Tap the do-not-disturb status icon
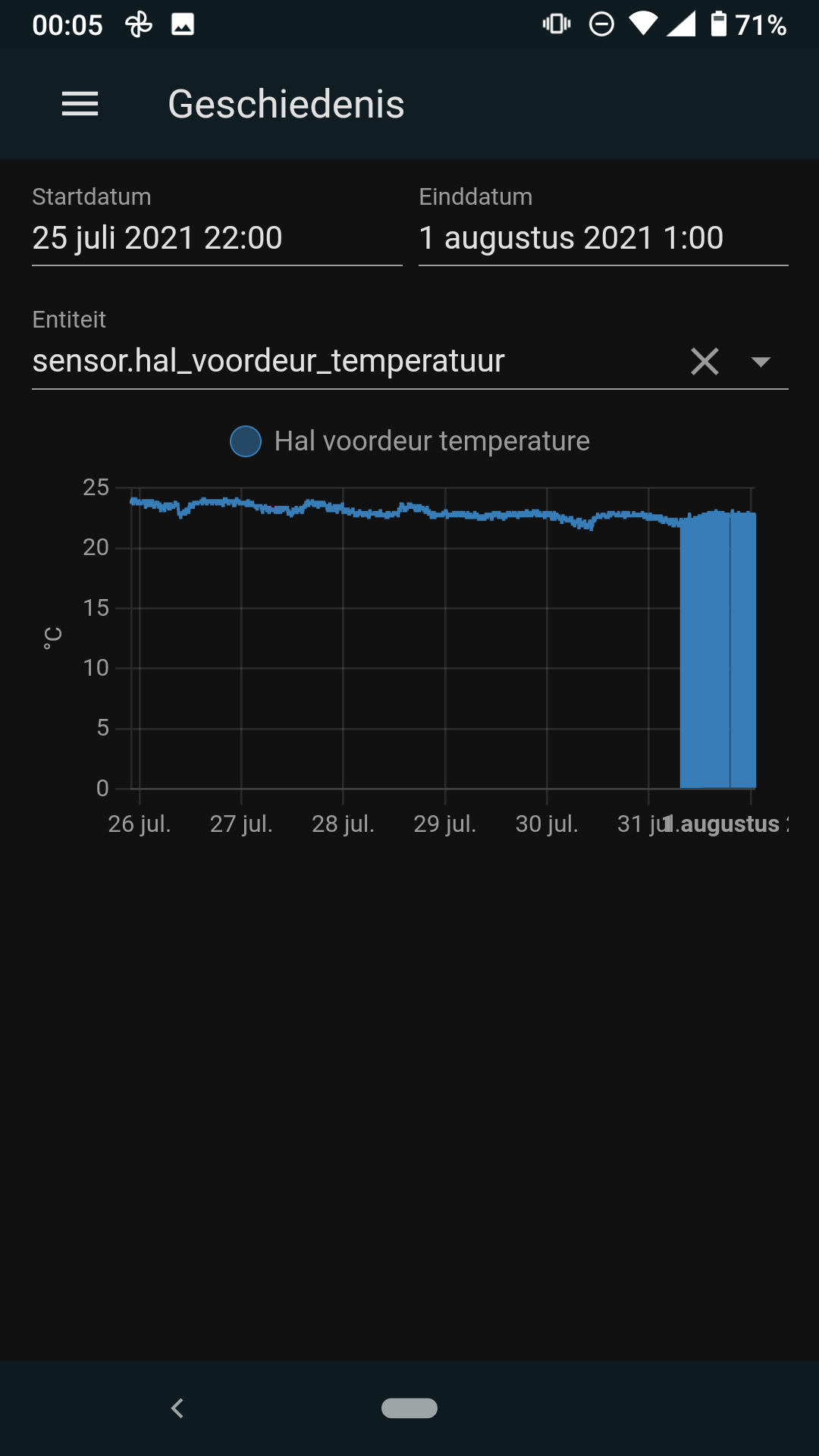The width and height of the screenshot is (819, 1456). 601,25
